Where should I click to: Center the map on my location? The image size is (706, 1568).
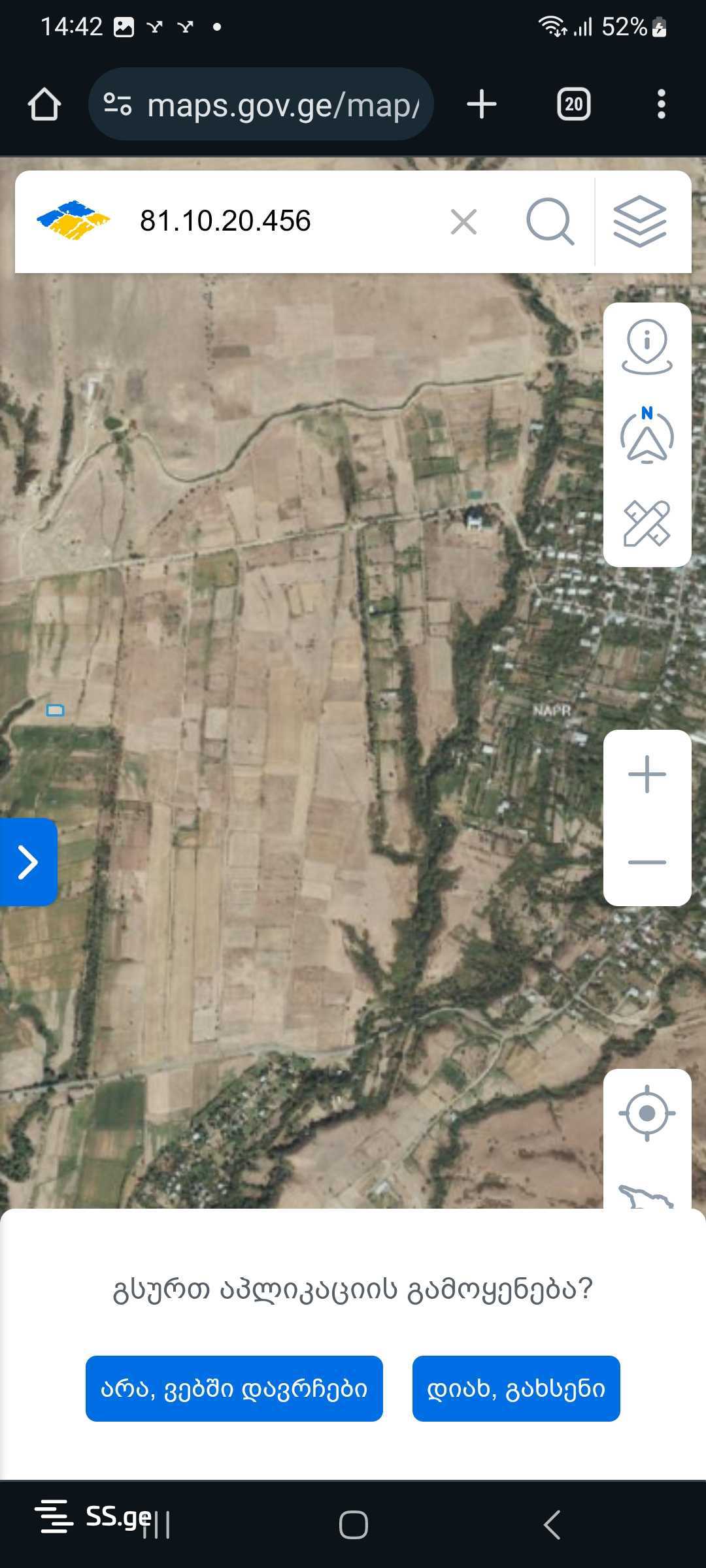647,1113
